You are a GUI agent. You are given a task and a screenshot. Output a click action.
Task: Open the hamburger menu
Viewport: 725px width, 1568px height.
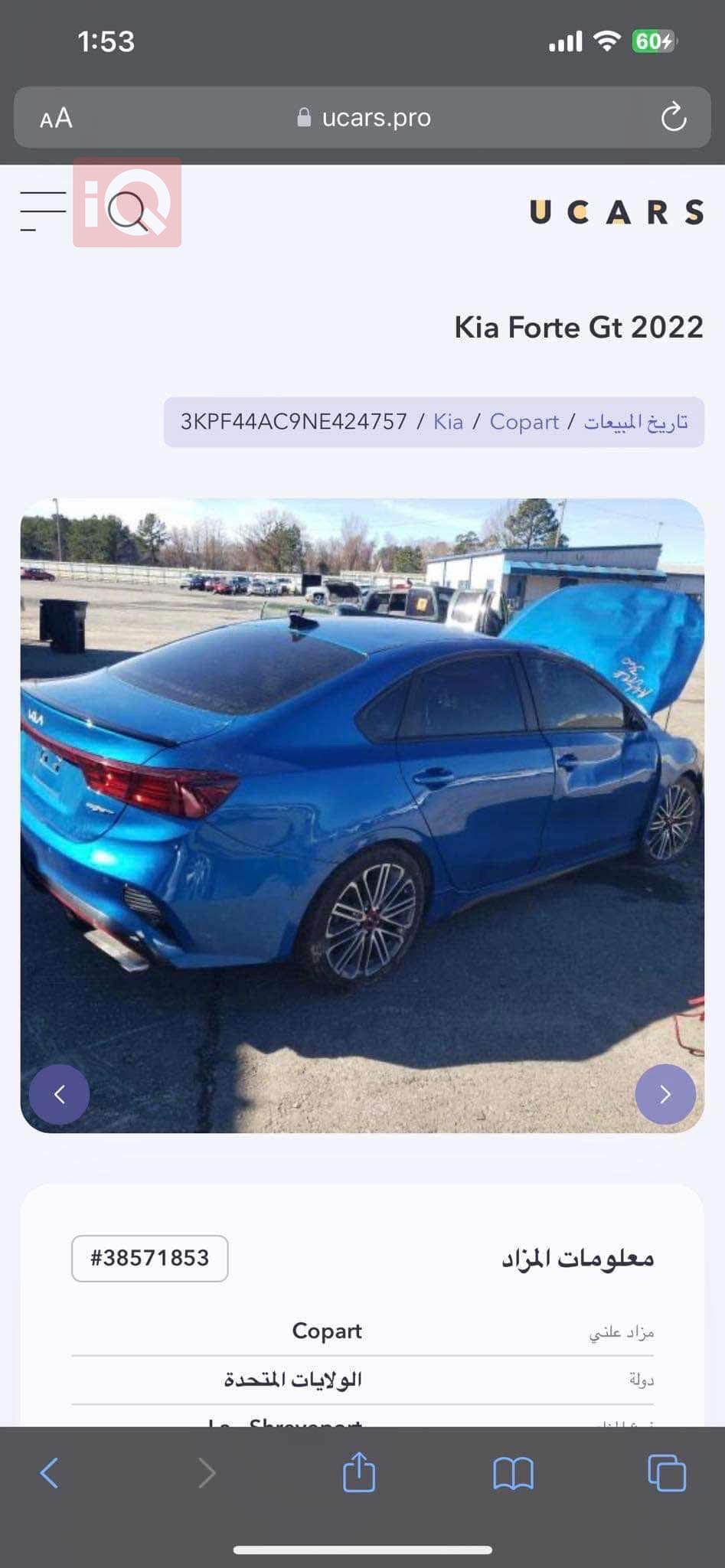(x=43, y=211)
